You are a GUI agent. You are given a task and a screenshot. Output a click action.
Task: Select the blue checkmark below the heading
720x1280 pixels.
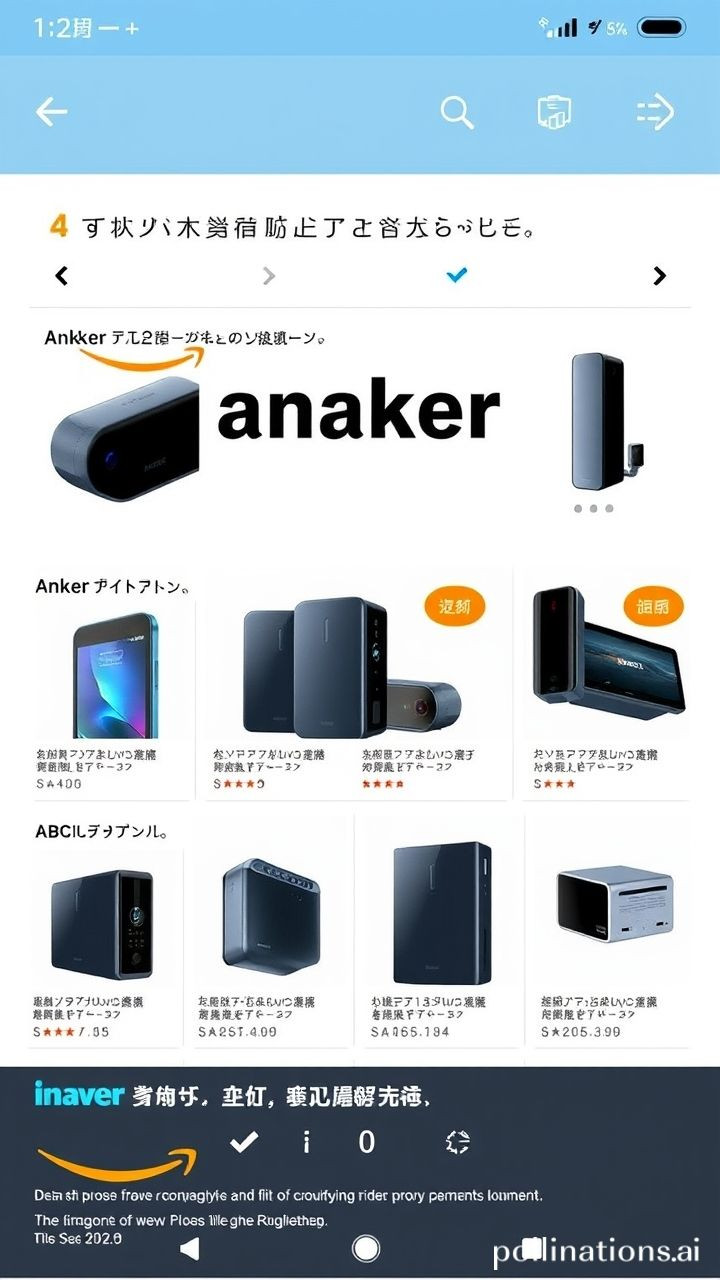457,275
